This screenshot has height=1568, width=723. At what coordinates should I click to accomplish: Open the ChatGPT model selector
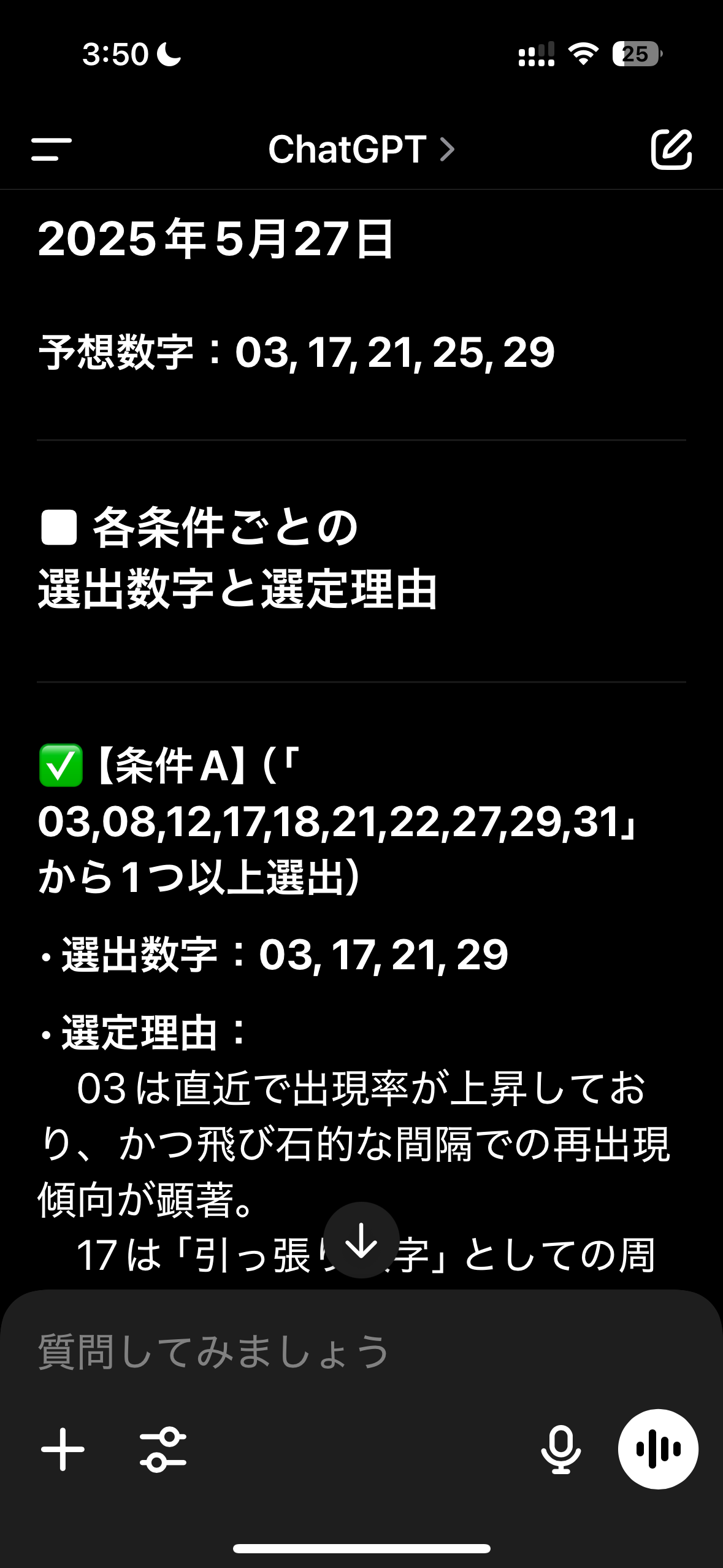361,149
